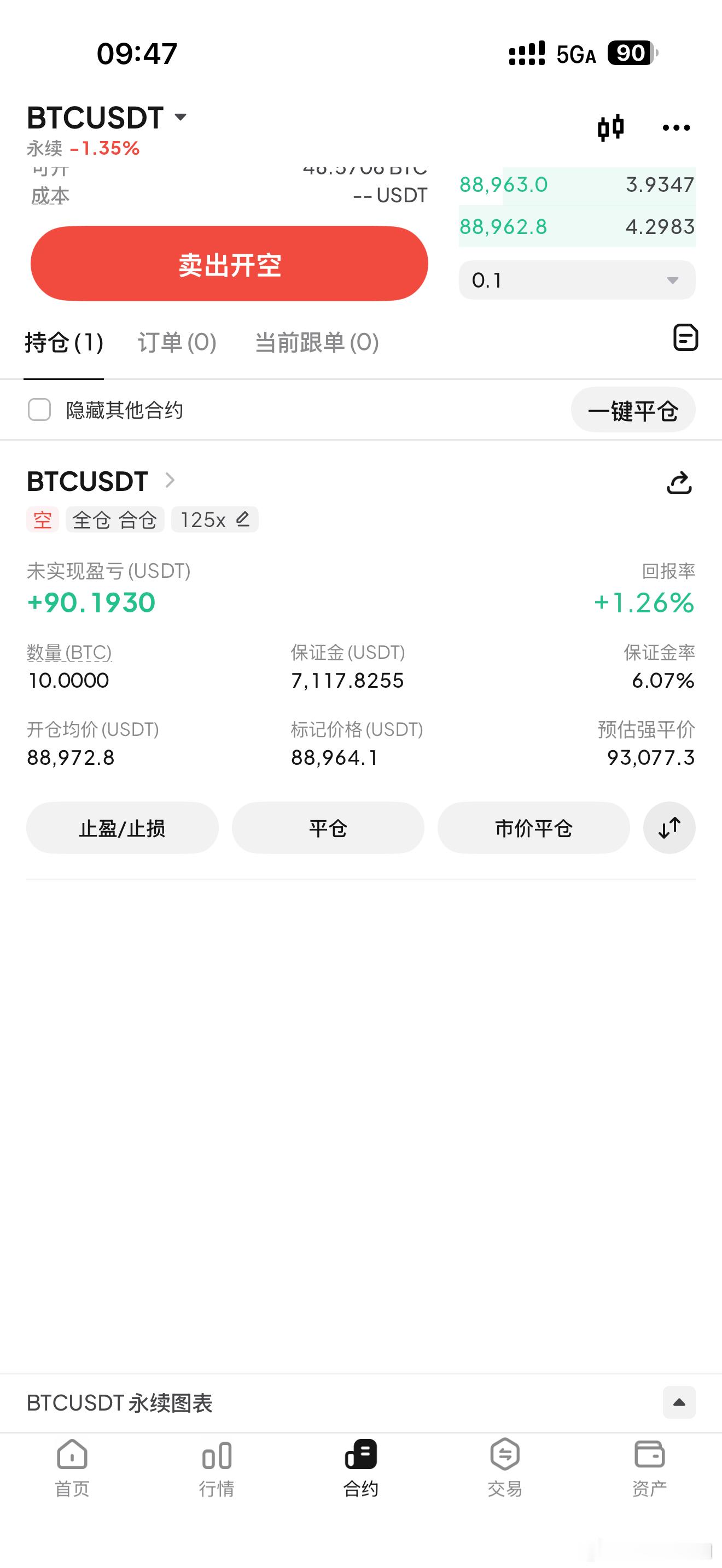Switch to the 订单 (0) tab
Screen dimensions: 722x1568
[176, 342]
